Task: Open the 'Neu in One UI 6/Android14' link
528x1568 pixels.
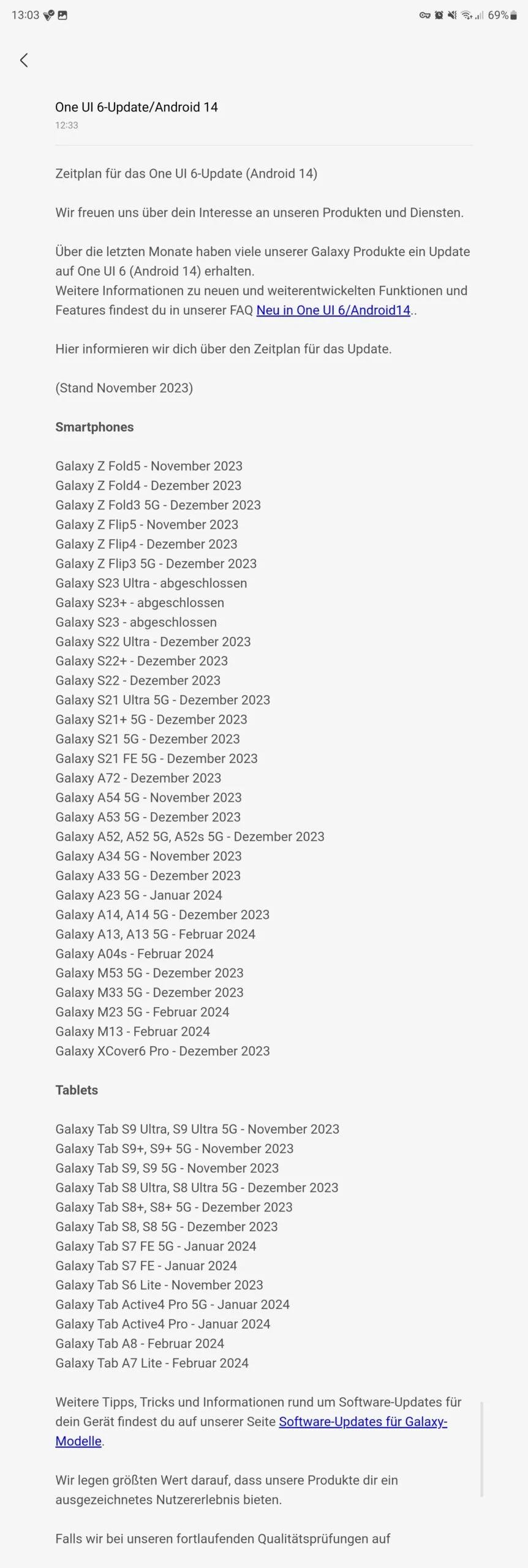Action: (x=333, y=311)
